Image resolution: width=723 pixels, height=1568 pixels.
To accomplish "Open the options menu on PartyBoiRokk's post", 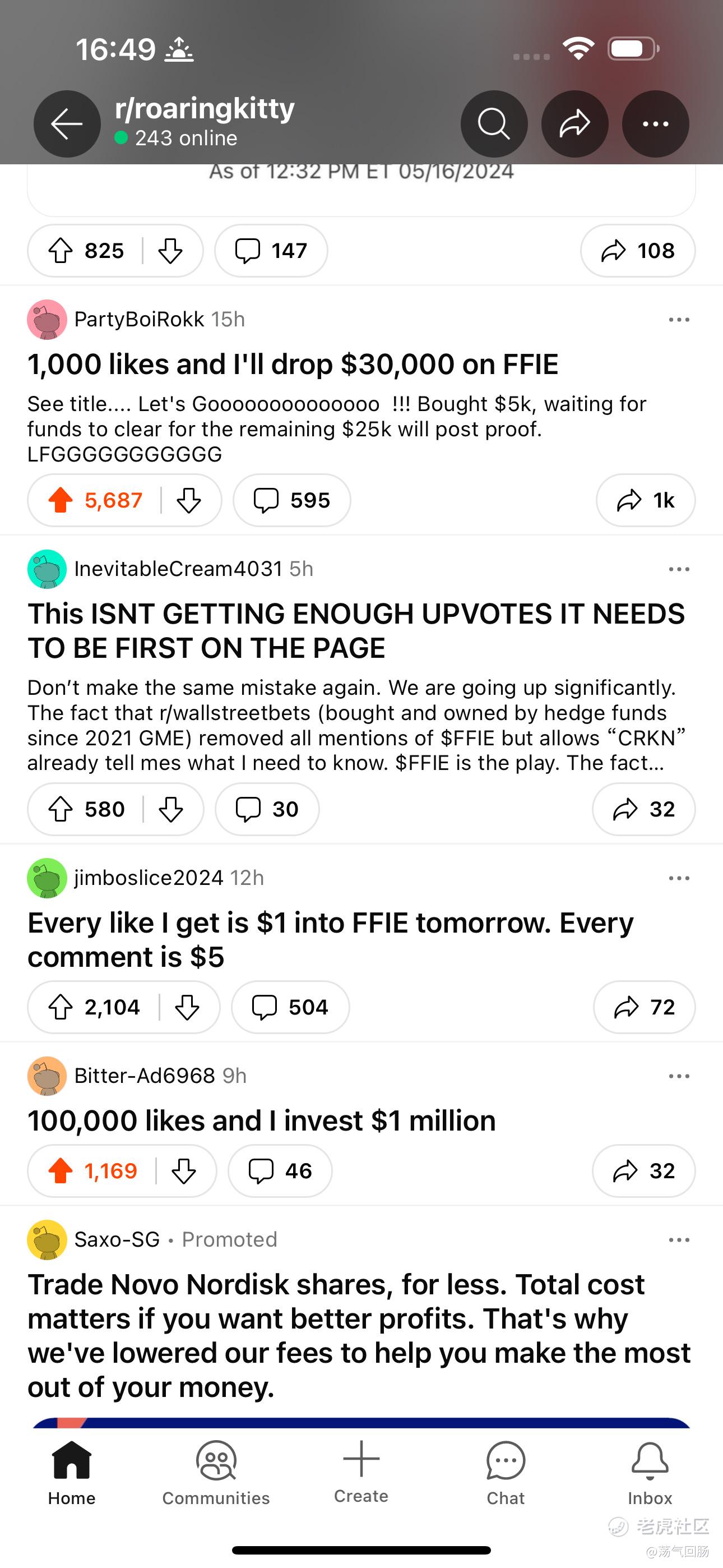I will [679, 320].
